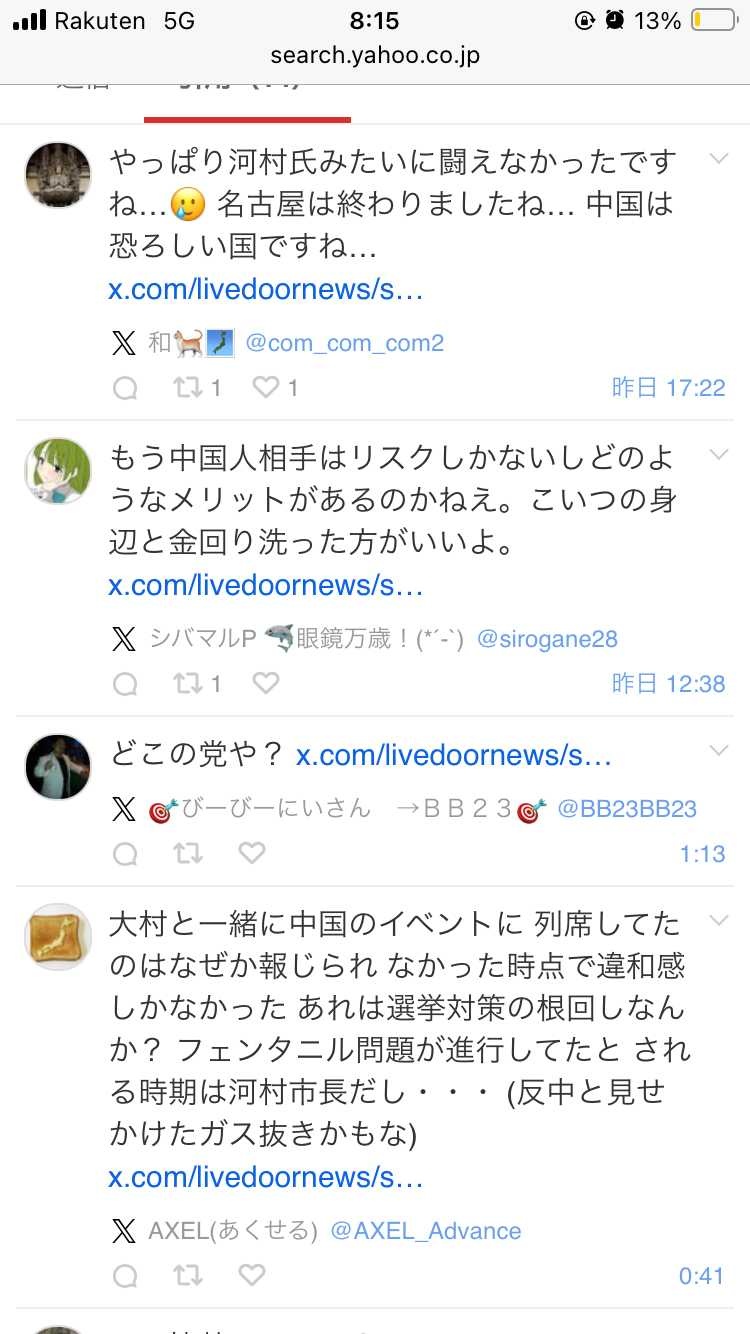This screenshot has height=1334, width=750.
Task: Expand the chevron menu on @sirogane28's post
Action: click(718, 455)
